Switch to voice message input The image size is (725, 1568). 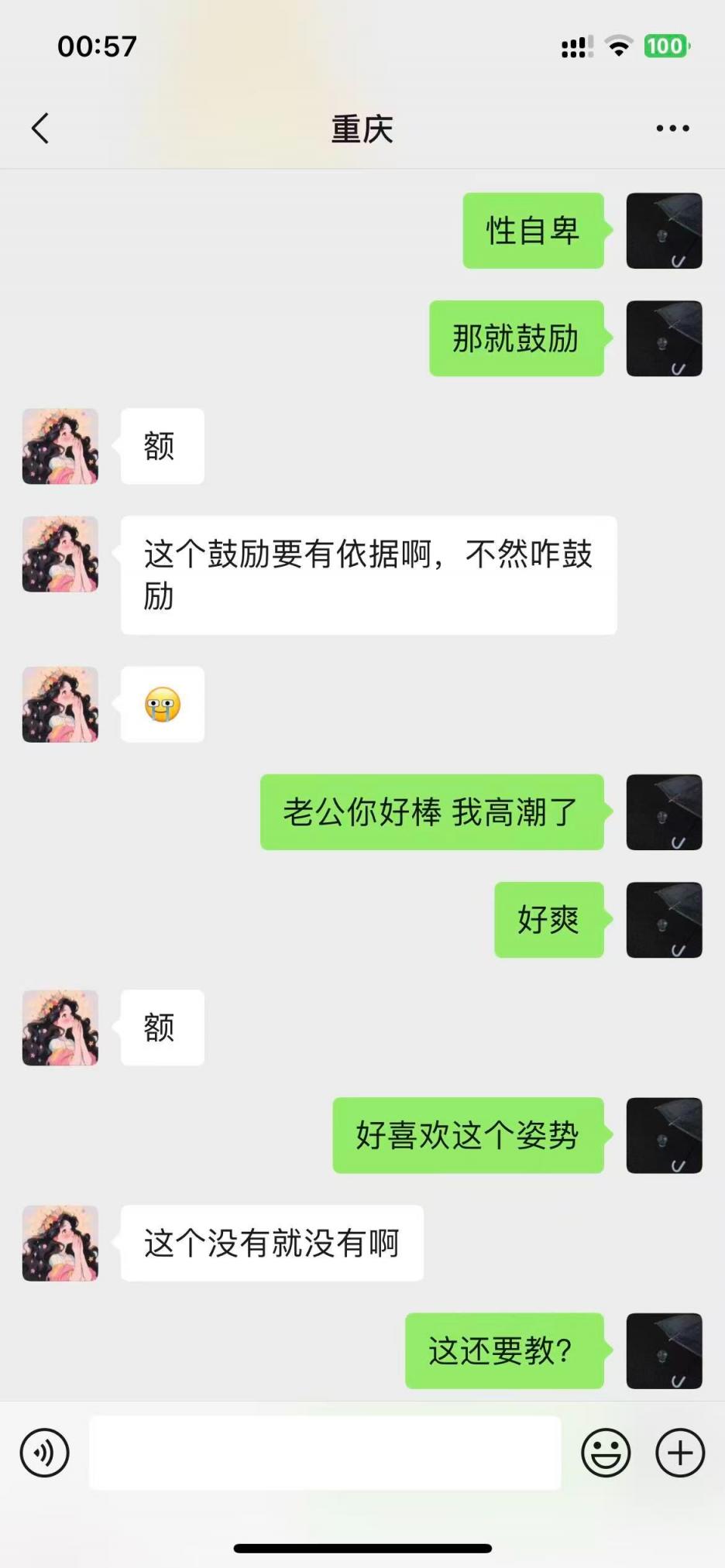point(45,1453)
